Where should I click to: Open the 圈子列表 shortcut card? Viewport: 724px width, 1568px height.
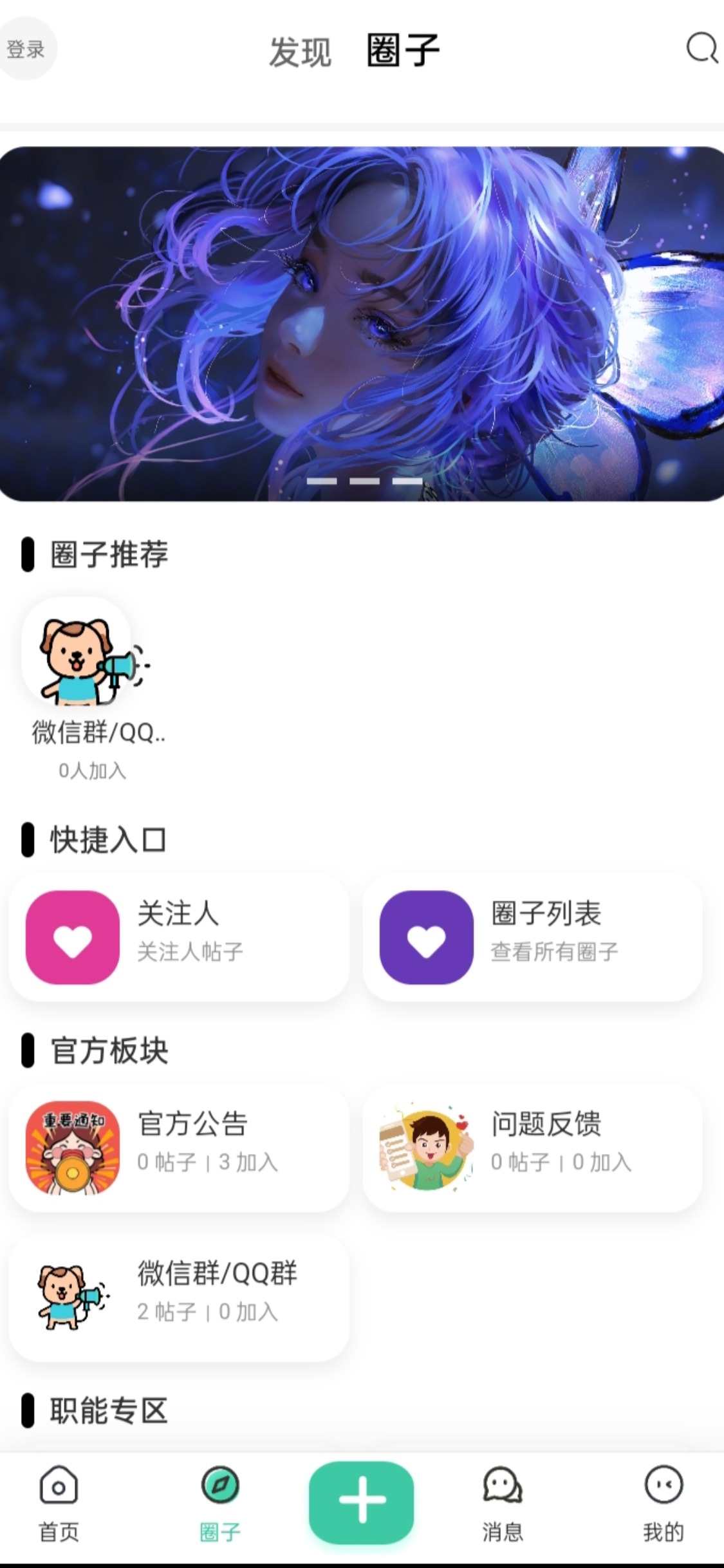coord(532,937)
